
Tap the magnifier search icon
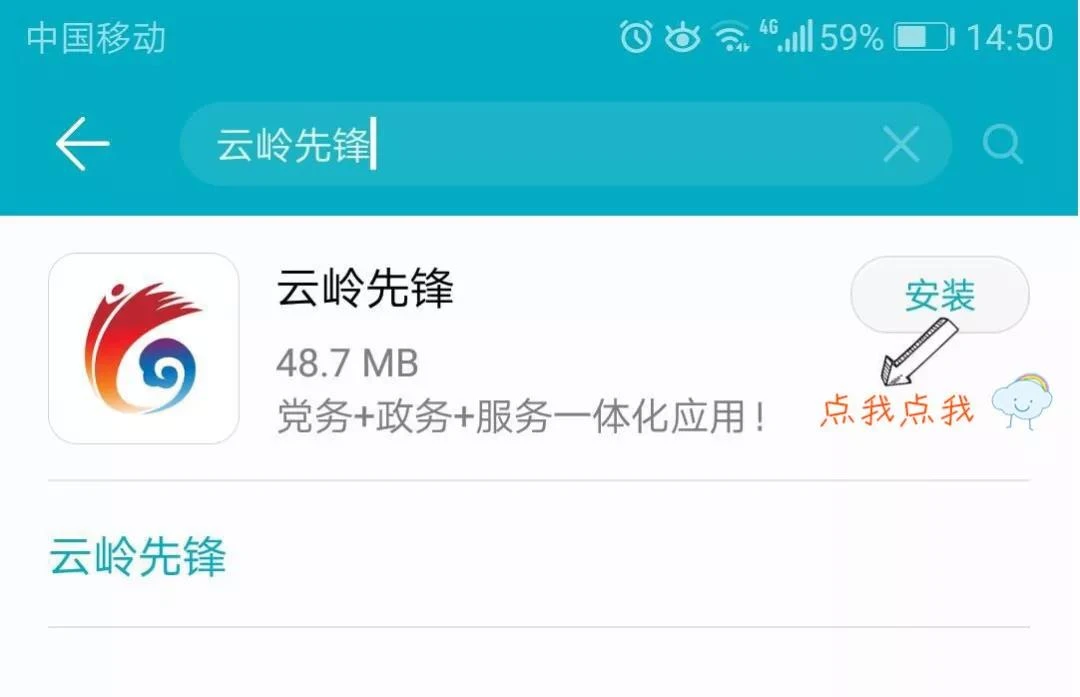click(1003, 146)
